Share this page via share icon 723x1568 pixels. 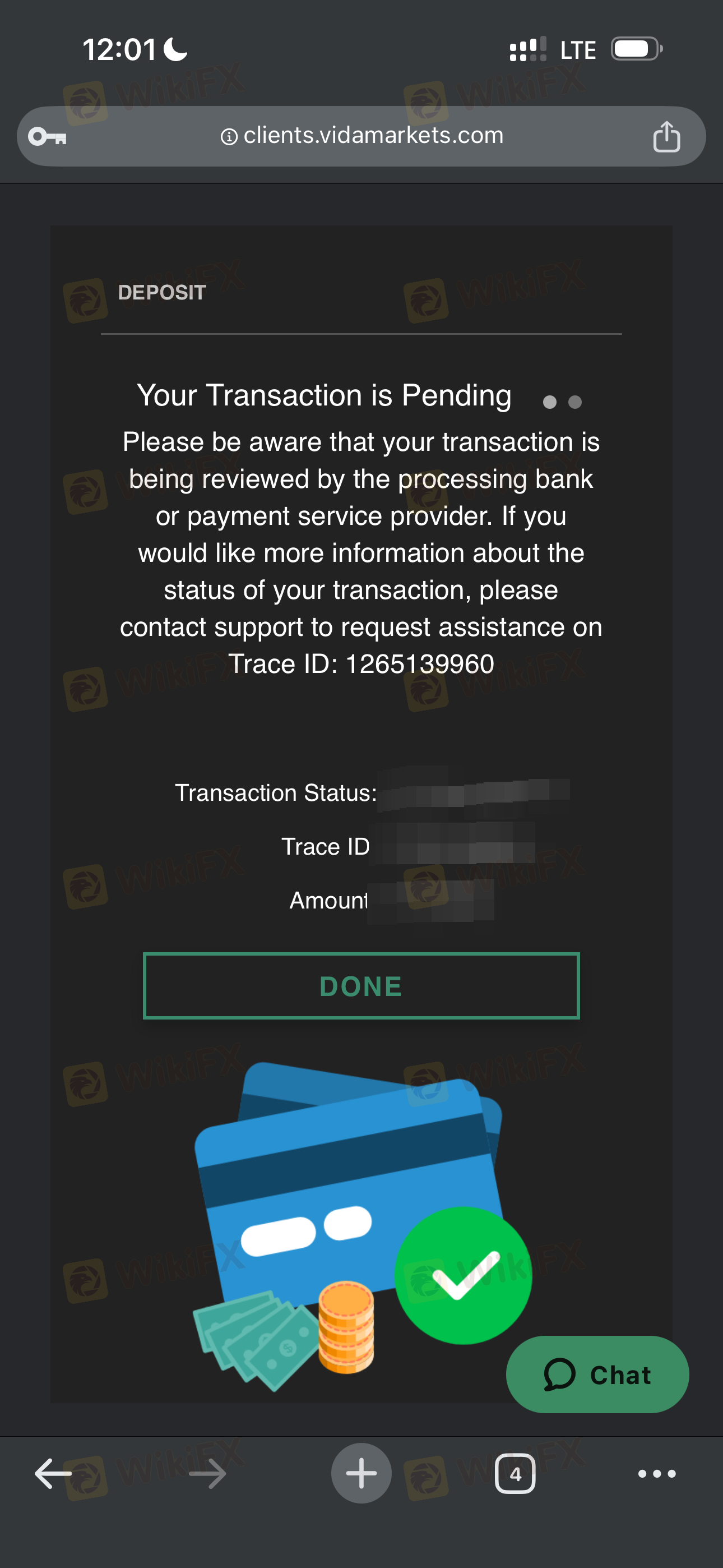coord(666,136)
